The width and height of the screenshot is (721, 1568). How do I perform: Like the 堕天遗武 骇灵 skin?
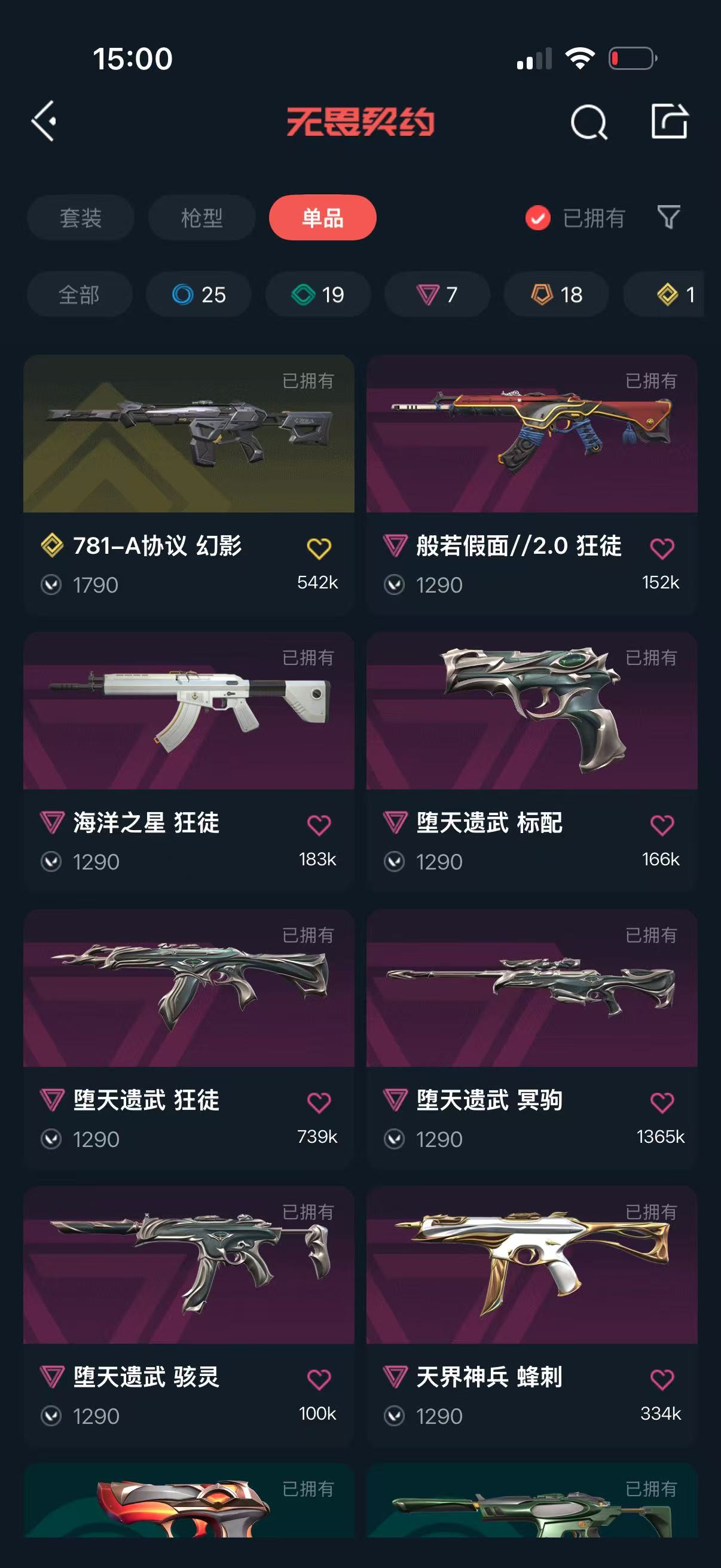click(319, 1379)
